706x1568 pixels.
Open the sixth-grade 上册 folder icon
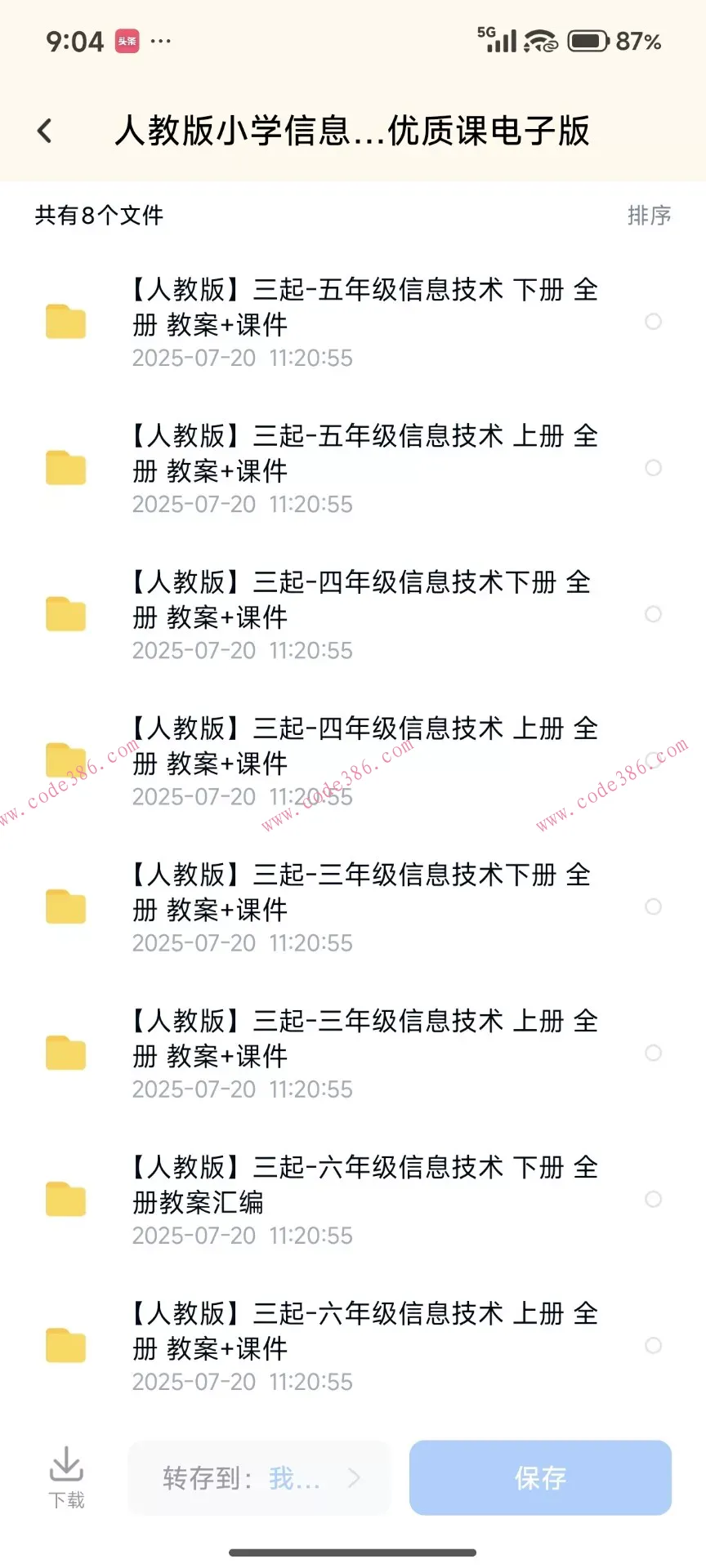tap(65, 1344)
